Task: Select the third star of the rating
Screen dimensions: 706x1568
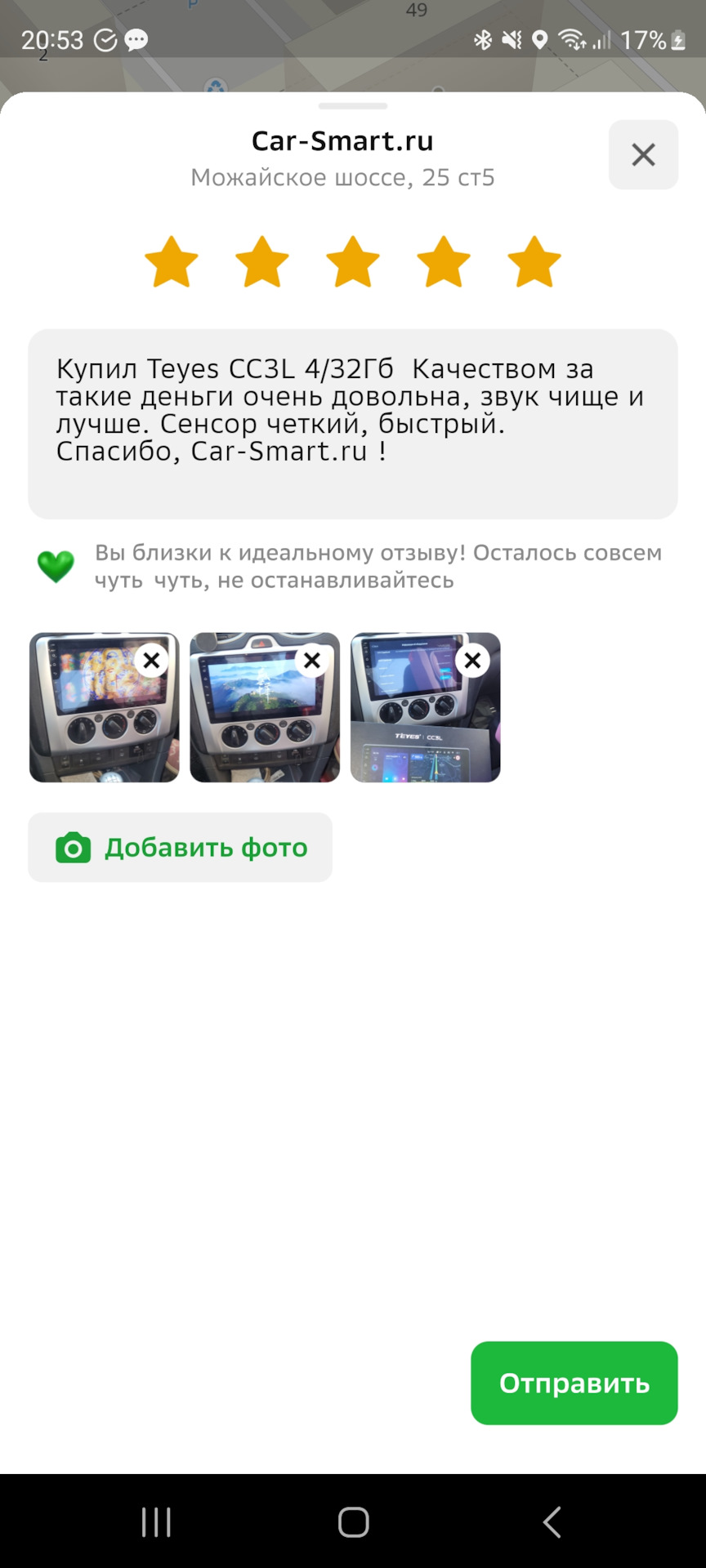Action: 351,262
